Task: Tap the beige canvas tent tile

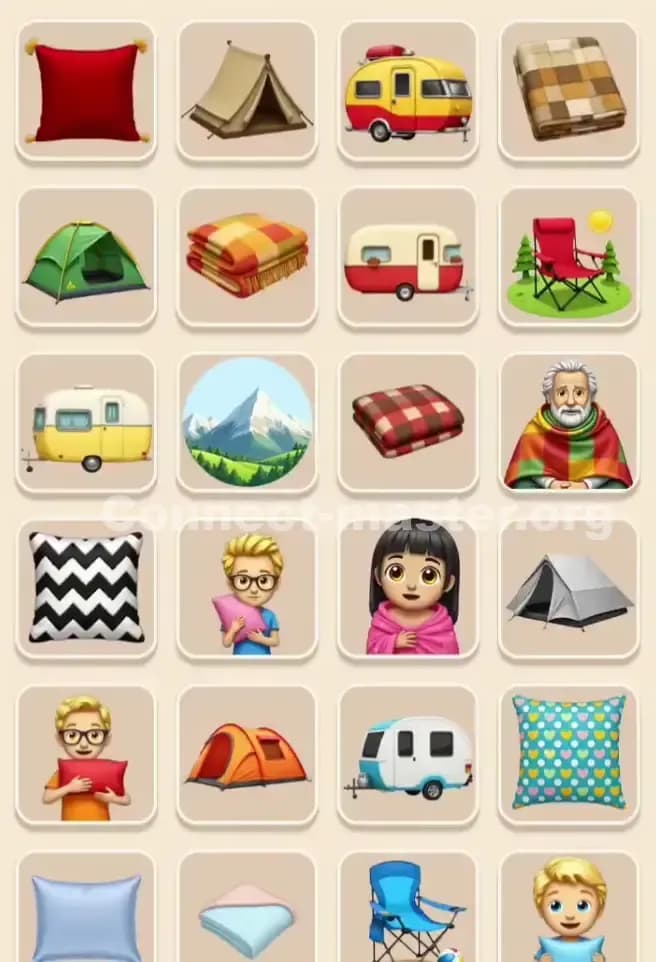Action: point(247,91)
